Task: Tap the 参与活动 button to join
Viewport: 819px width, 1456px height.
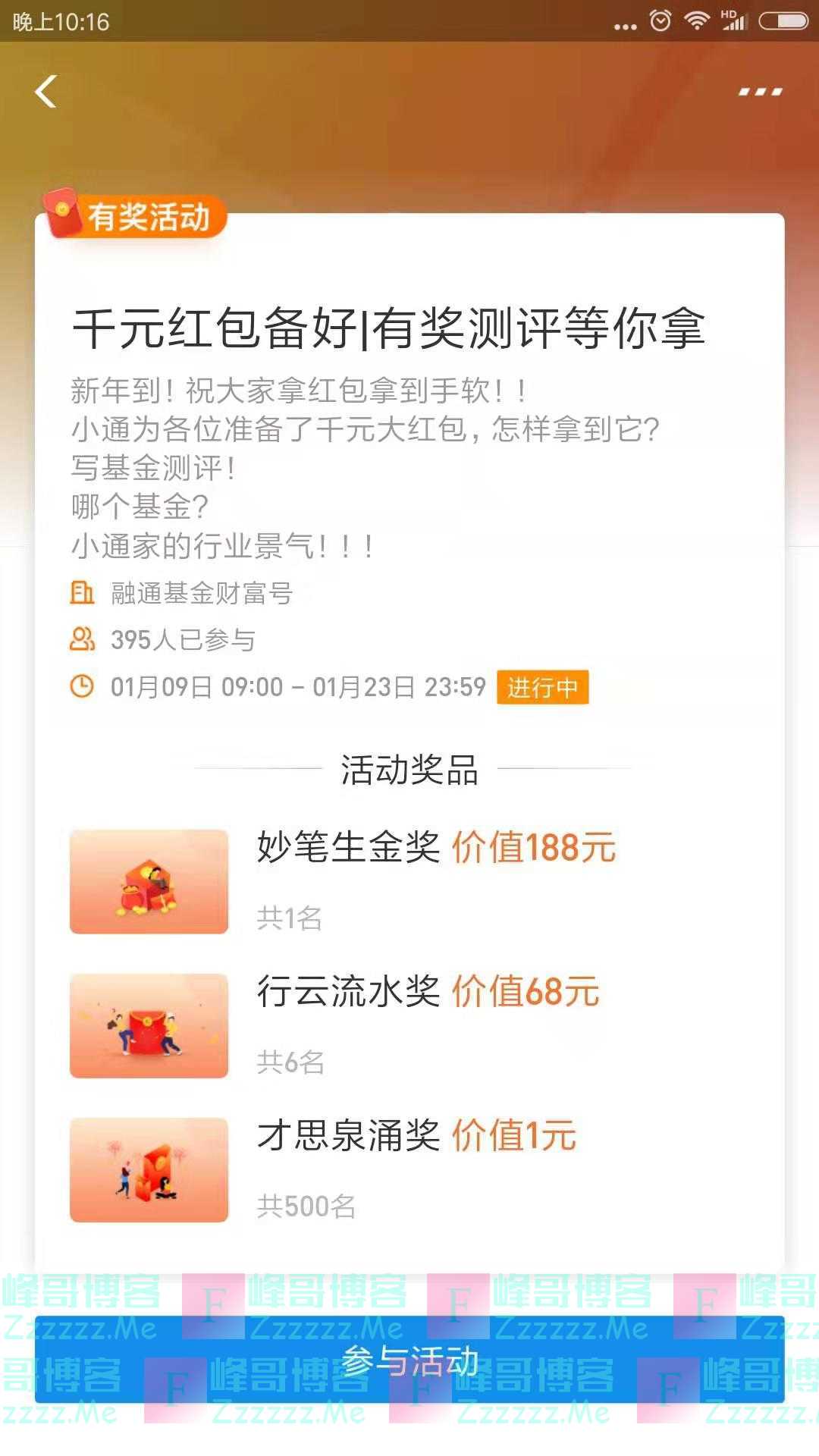Action: pos(409,1361)
